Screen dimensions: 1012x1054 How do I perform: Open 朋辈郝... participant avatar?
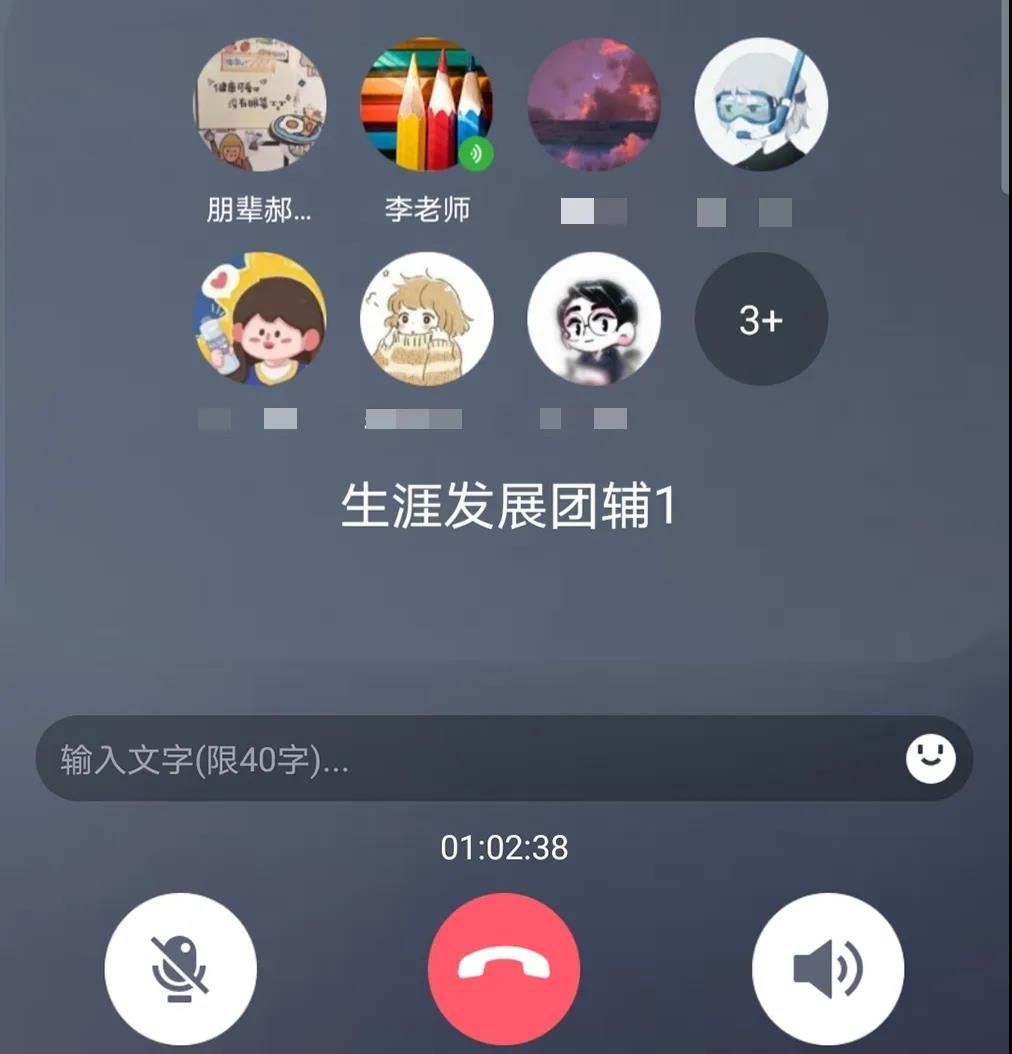click(x=259, y=105)
